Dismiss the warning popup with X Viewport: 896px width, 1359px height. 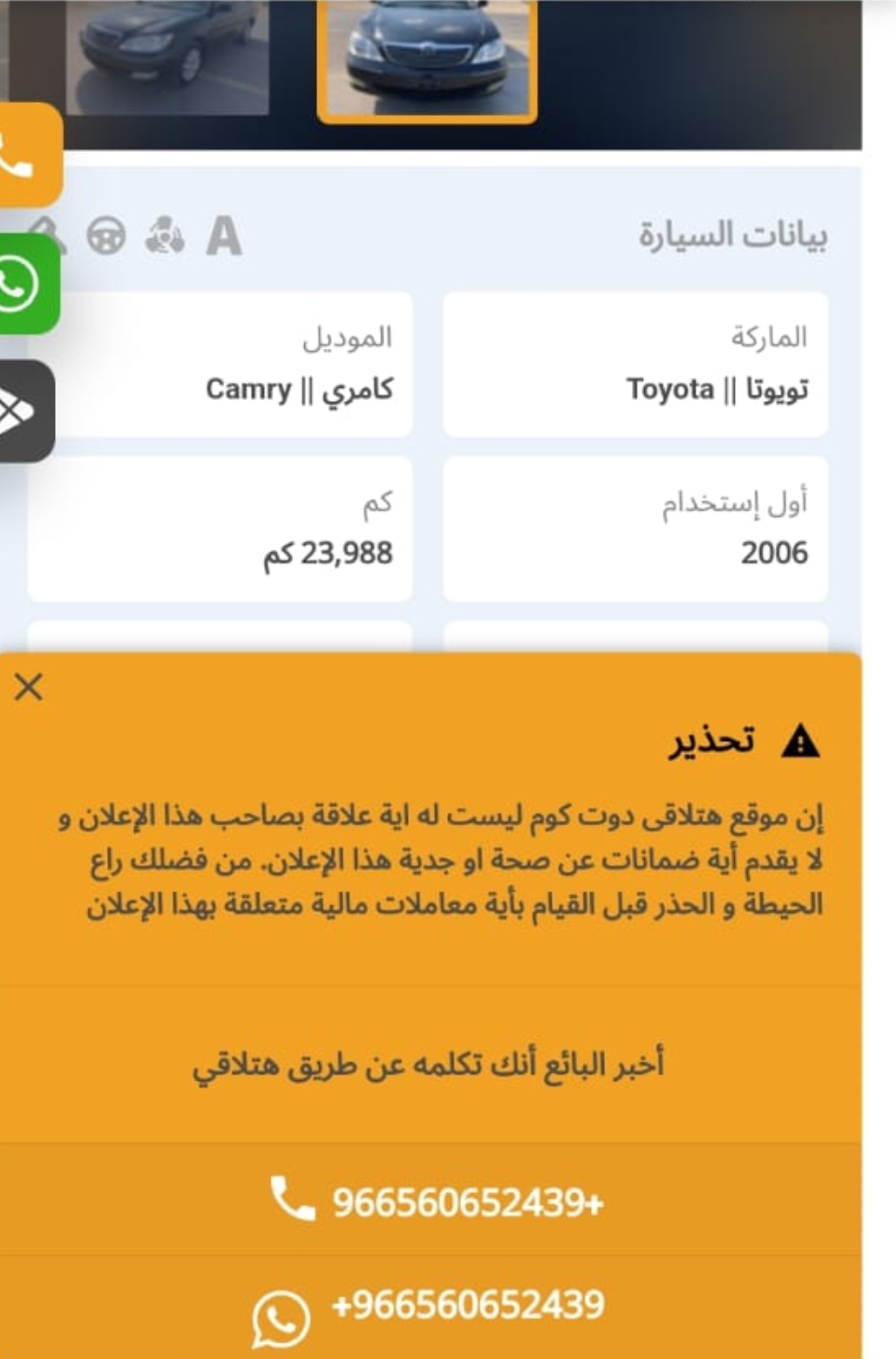[x=29, y=688]
